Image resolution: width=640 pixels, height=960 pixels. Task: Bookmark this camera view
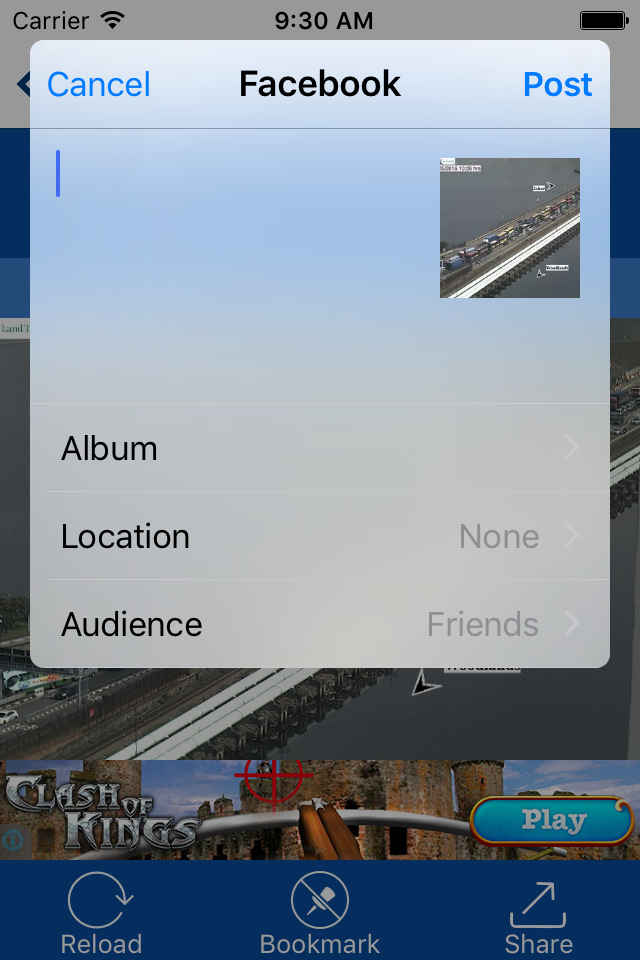[320, 912]
